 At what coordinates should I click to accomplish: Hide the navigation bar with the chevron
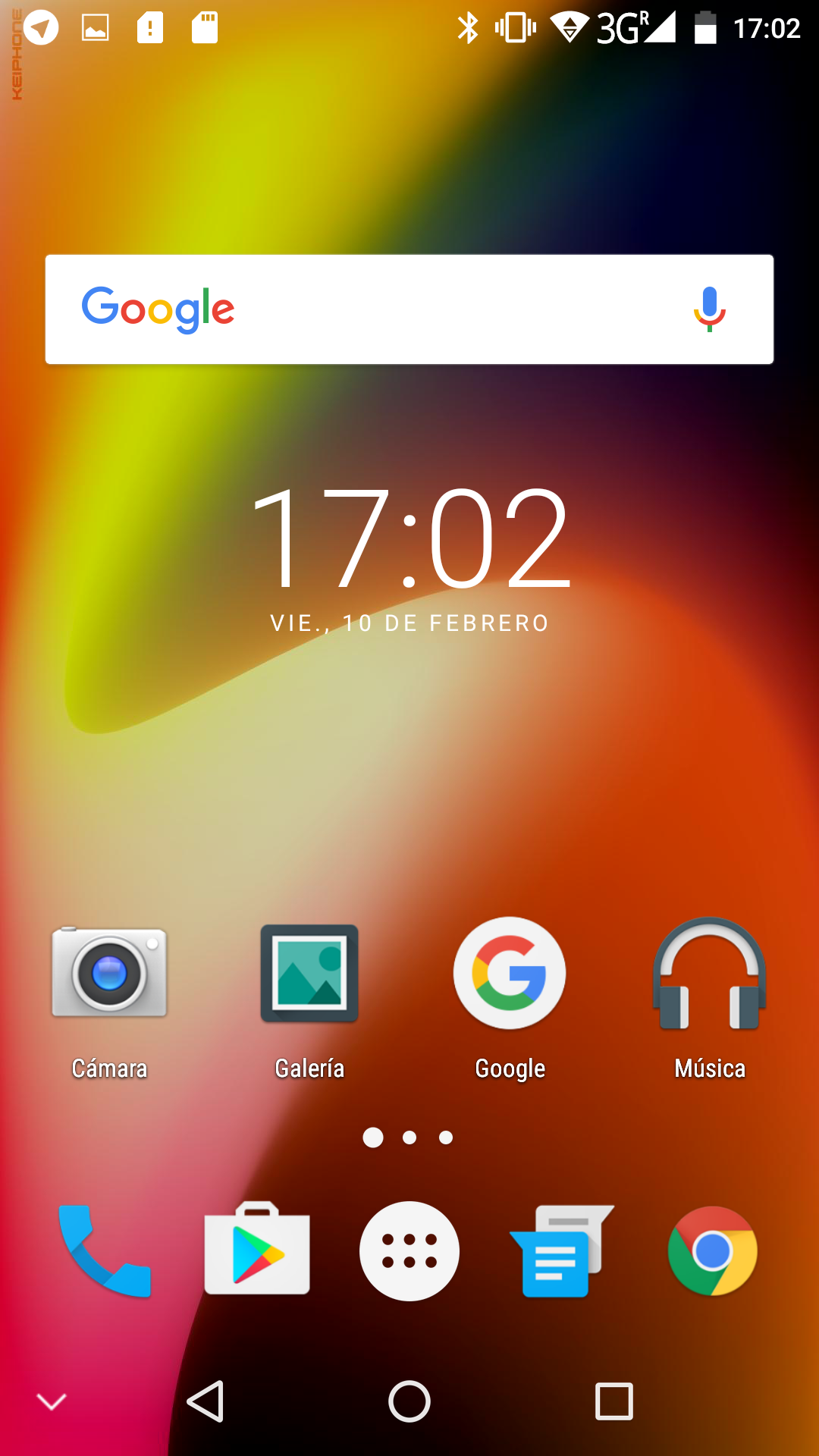click(x=52, y=1401)
